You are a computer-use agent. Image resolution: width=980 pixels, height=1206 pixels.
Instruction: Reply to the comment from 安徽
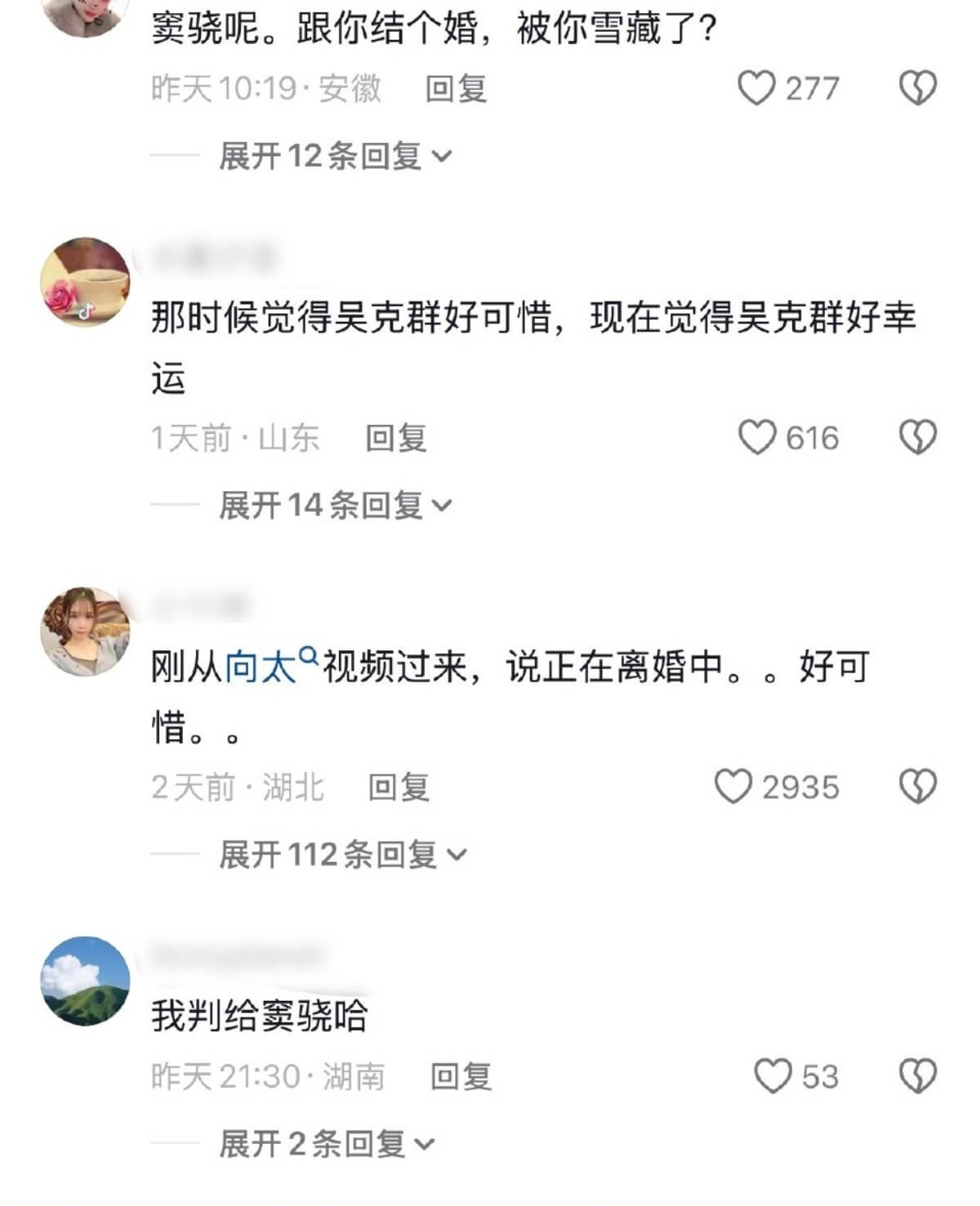click(x=456, y=88)
